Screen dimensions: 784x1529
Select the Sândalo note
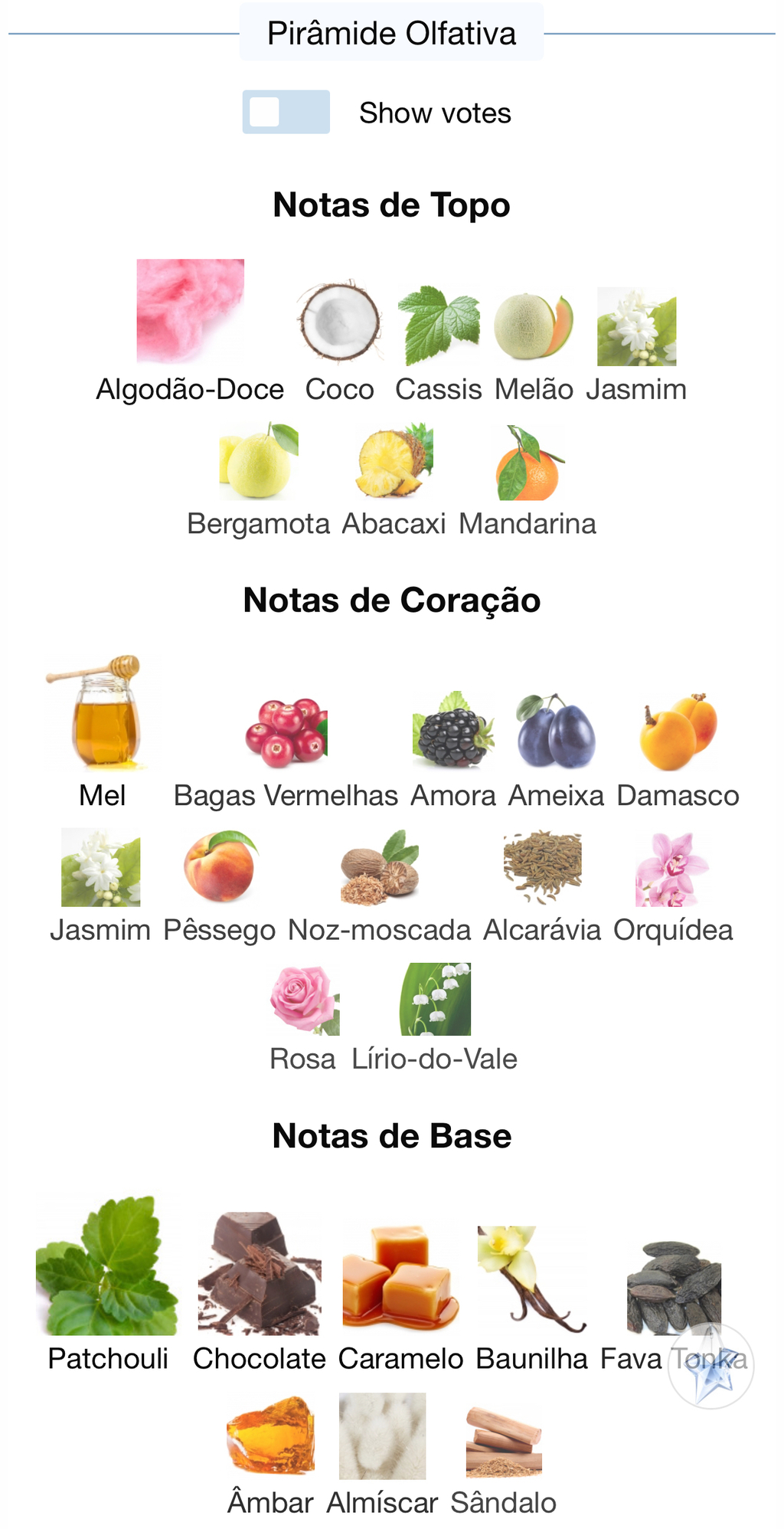click(x=504, y=1441)
